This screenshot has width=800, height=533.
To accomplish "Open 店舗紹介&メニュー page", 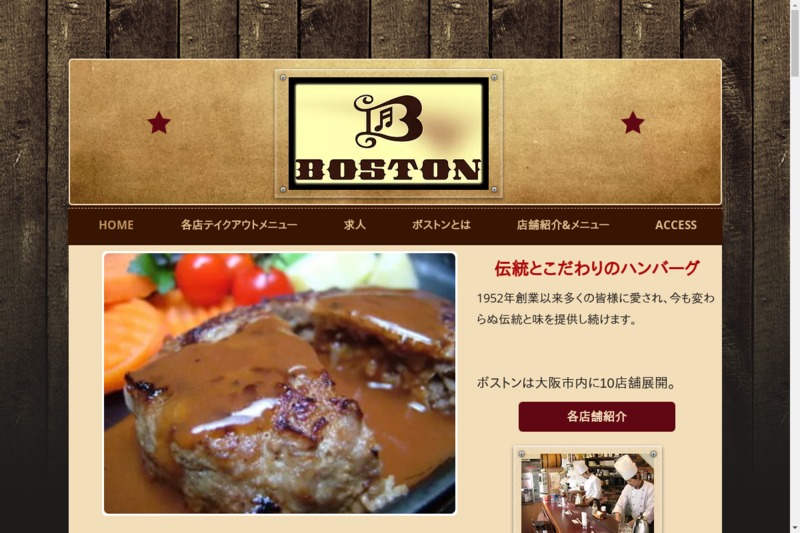I will click(x=563, y=225).
